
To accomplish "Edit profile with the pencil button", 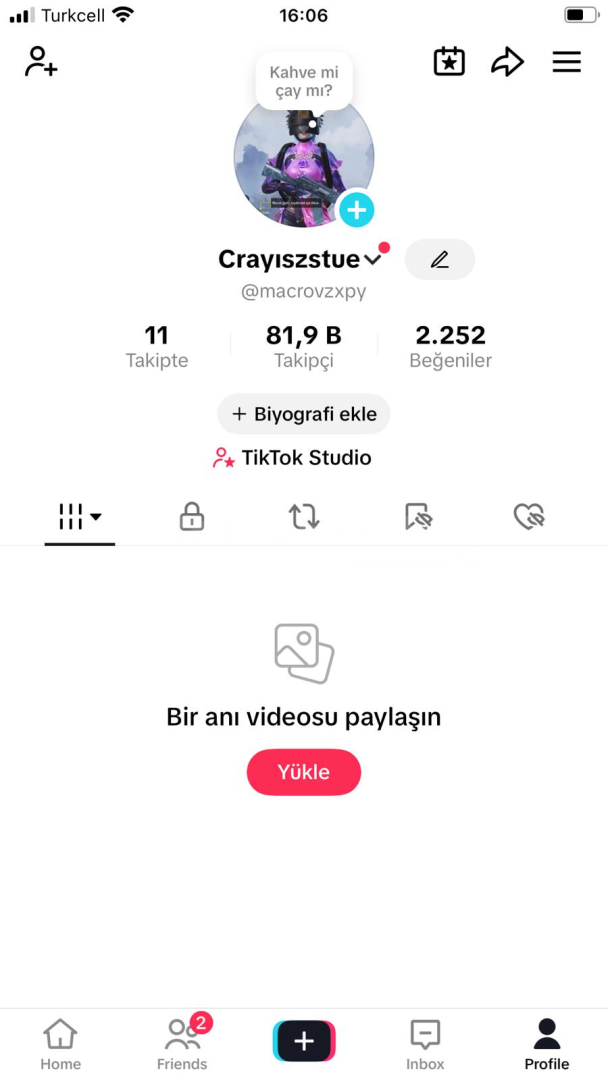I will [x=440, y=259].
